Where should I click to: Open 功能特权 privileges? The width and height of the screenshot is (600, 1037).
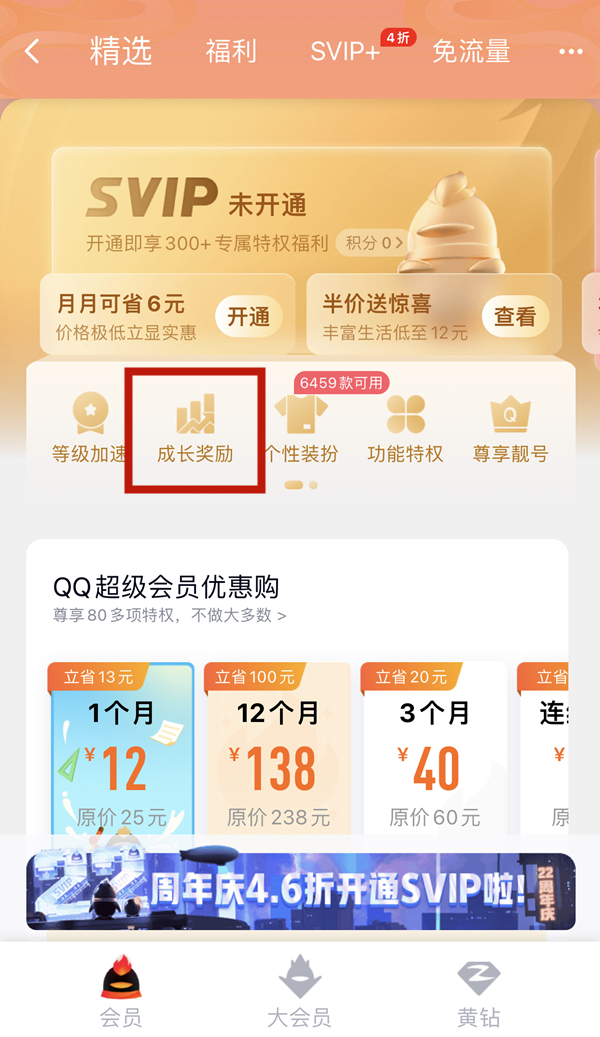coord(405,430)
